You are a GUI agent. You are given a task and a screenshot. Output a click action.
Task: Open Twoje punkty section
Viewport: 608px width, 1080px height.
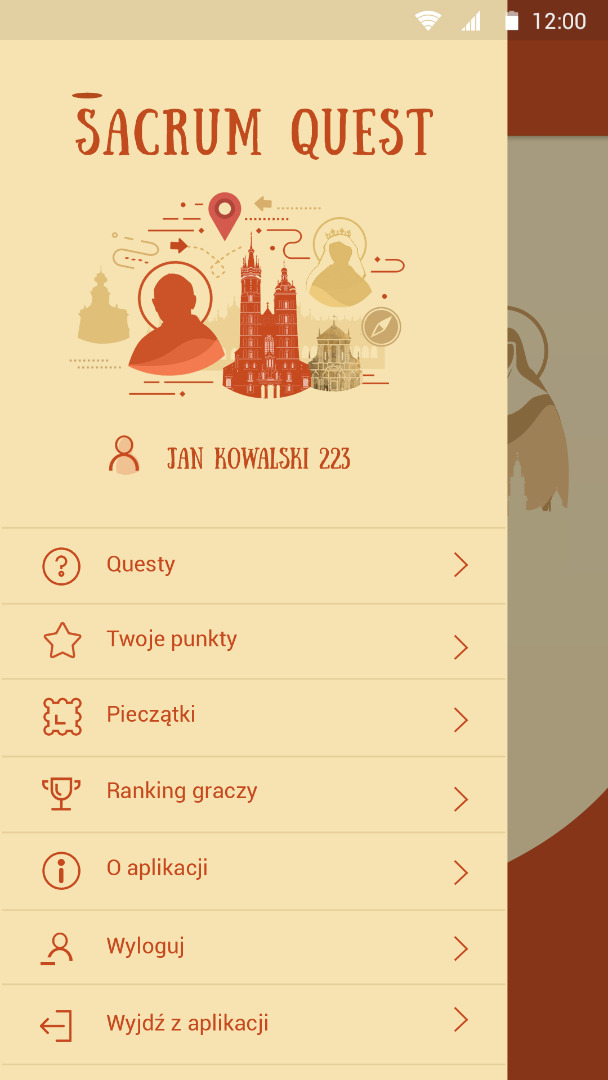(x=172, y=640)
